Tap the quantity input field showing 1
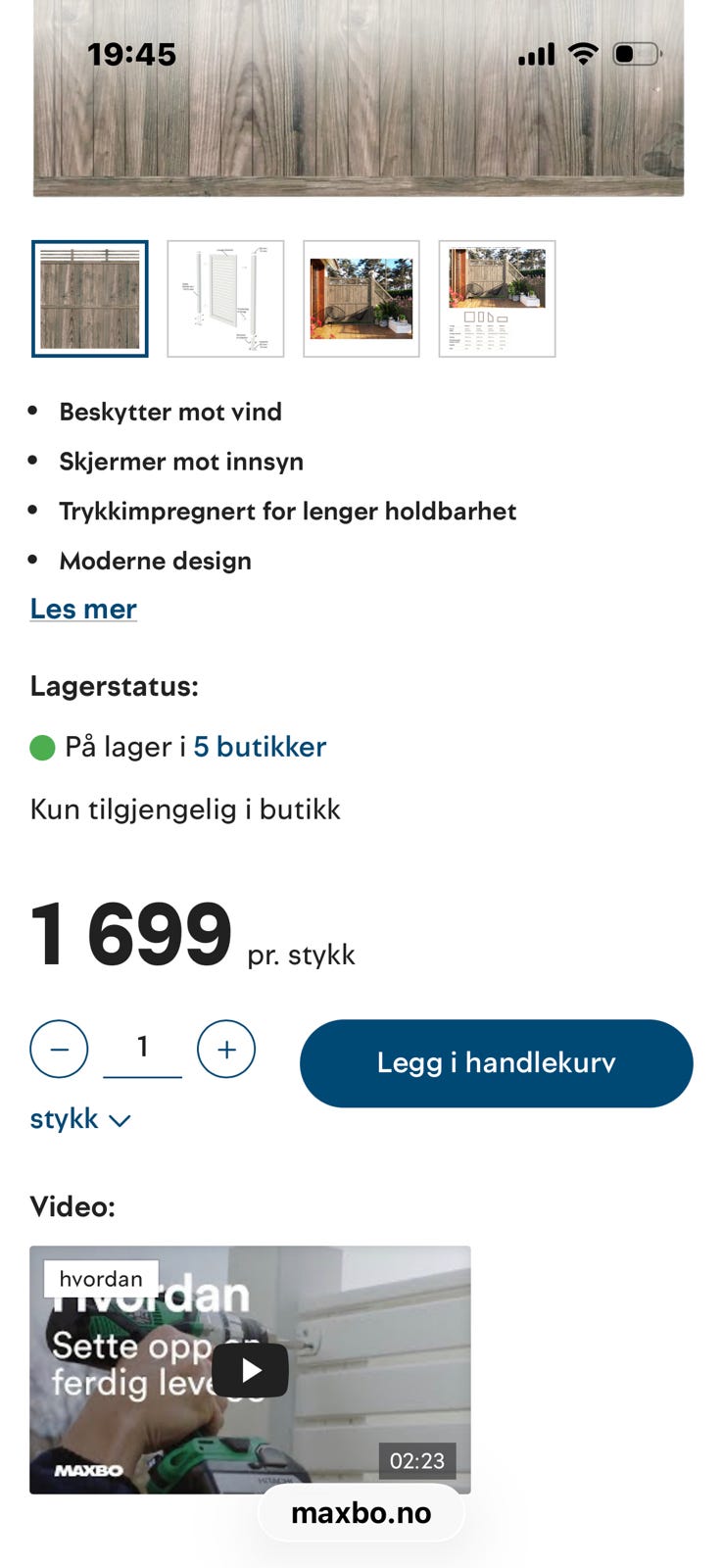This screenshot has width=723, height=1568. click(x=143, y=1047)
